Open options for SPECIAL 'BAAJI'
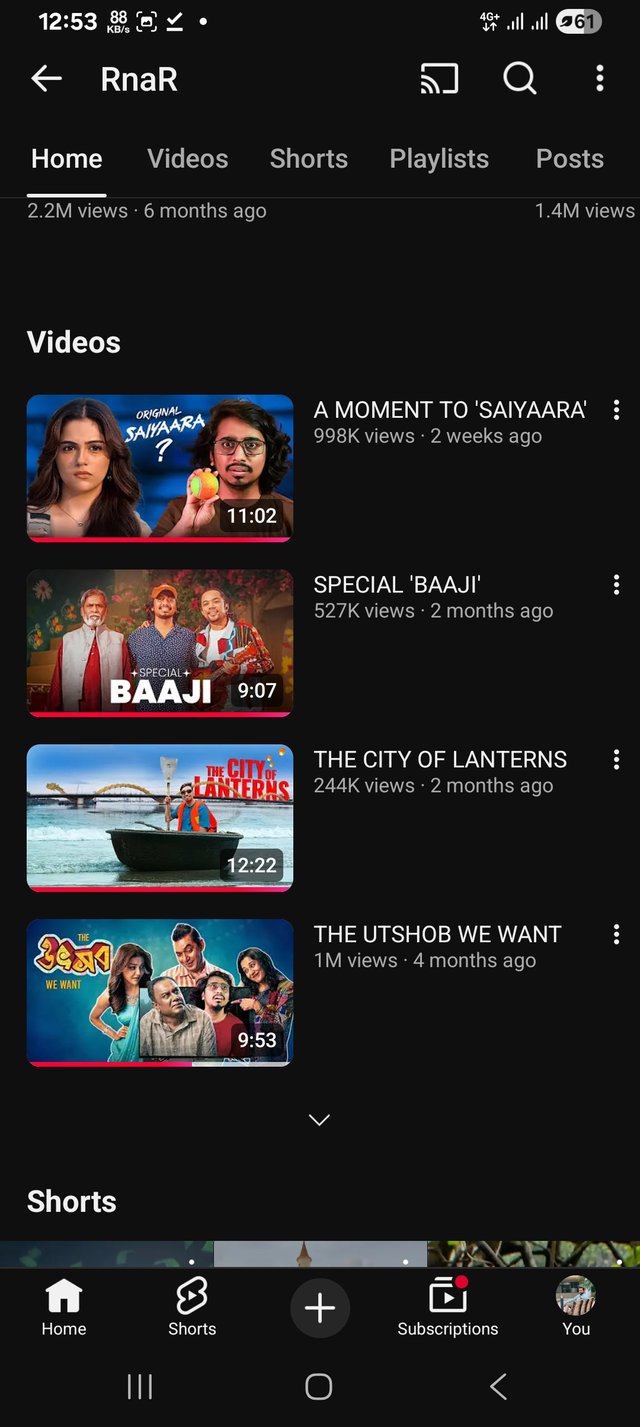The image size is (640, 1427). [x=616, y=585]
